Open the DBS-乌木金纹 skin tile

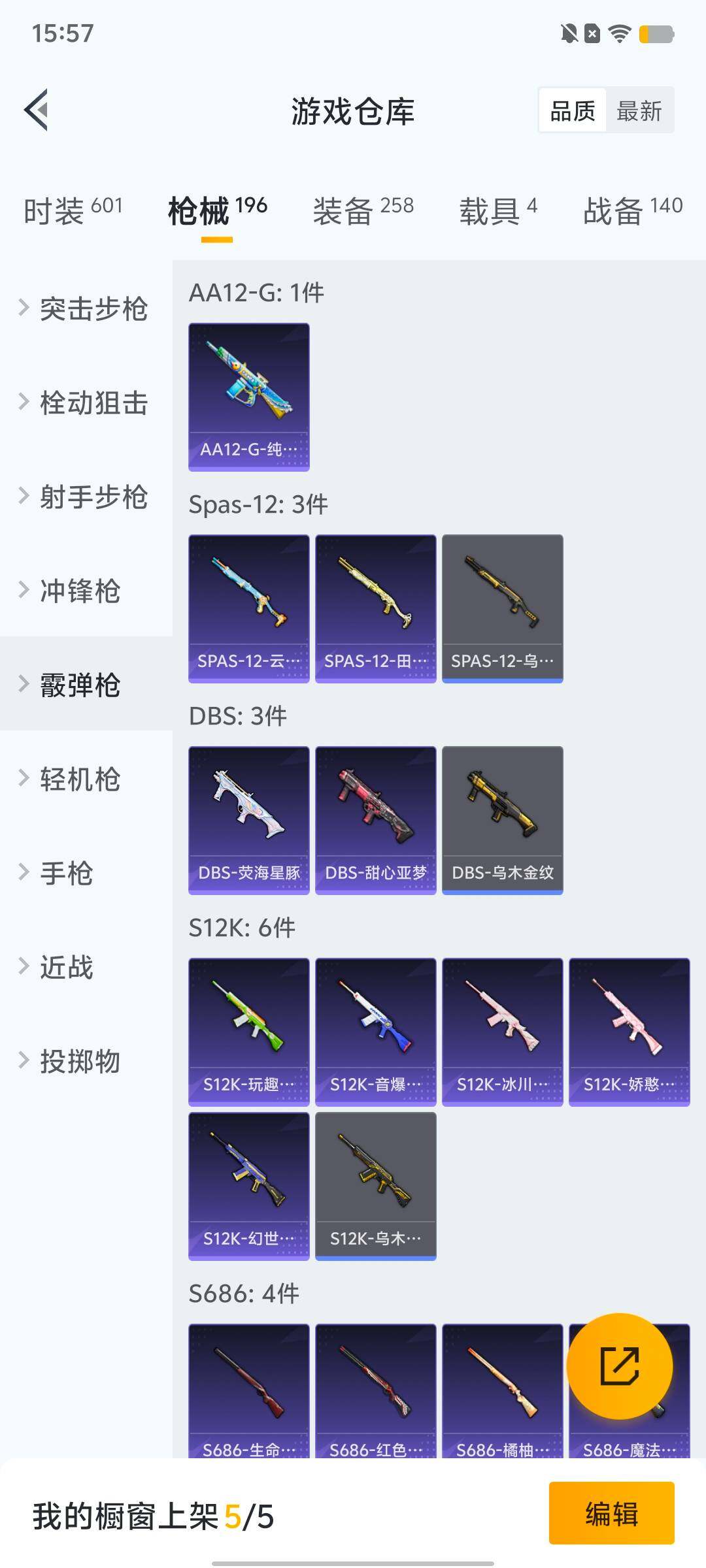click(x=502, y=820)
